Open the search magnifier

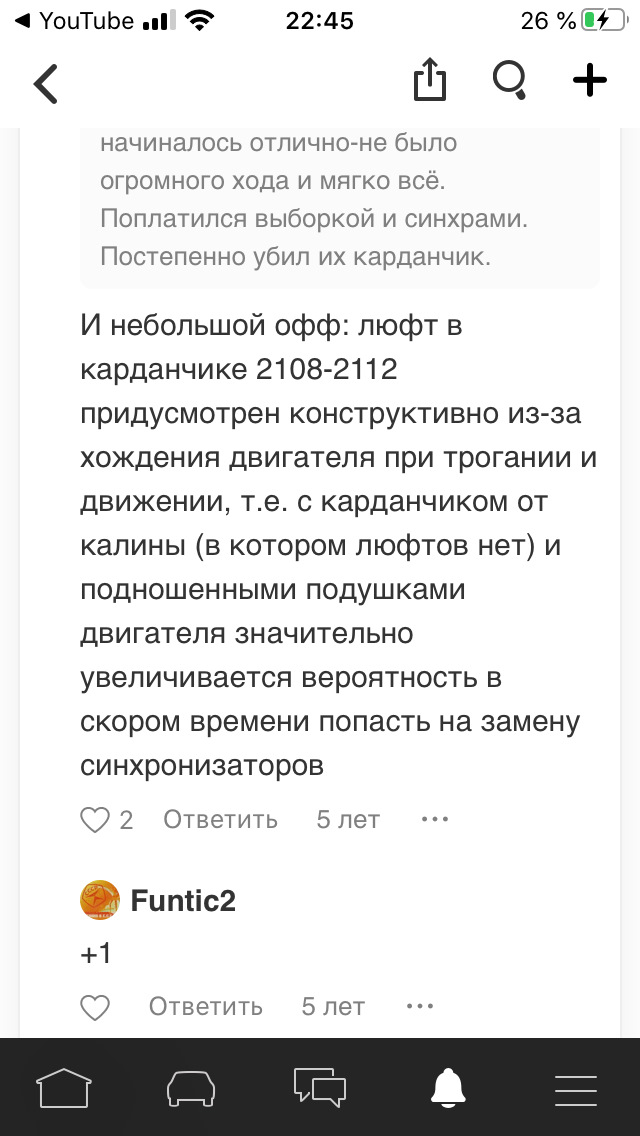coord(510,80)
